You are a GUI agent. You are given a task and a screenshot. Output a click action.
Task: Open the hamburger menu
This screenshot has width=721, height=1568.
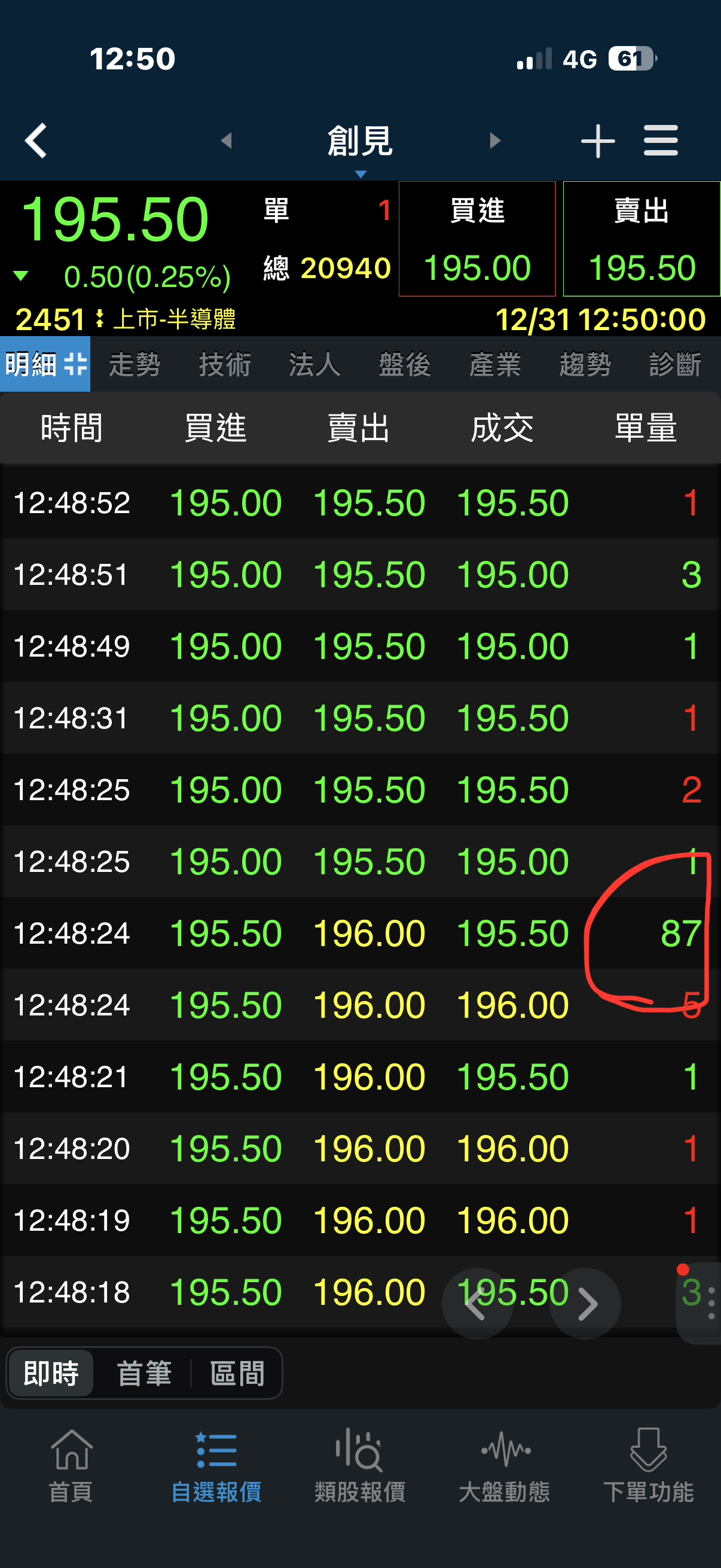click(661, 141)
